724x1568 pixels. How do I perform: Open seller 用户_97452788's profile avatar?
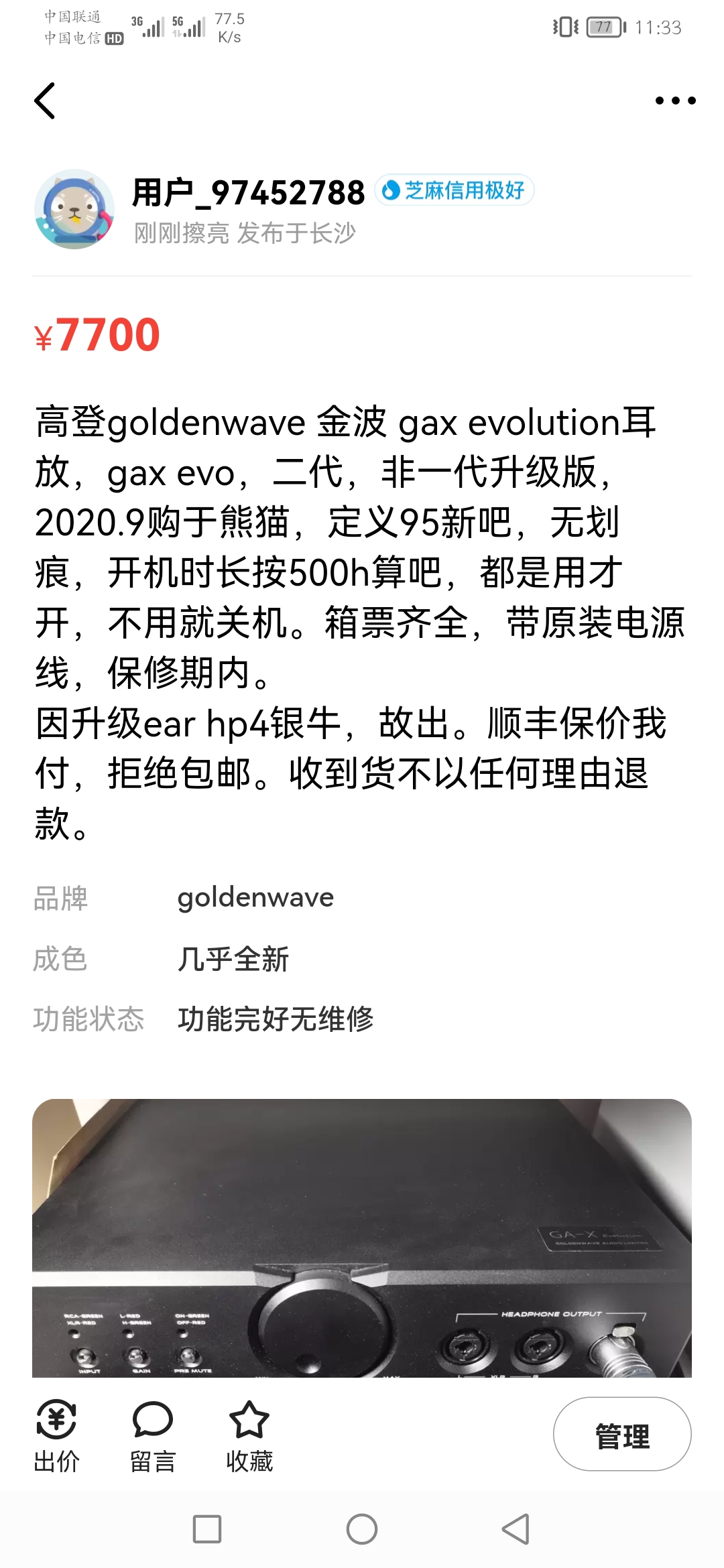click(74, 209)
